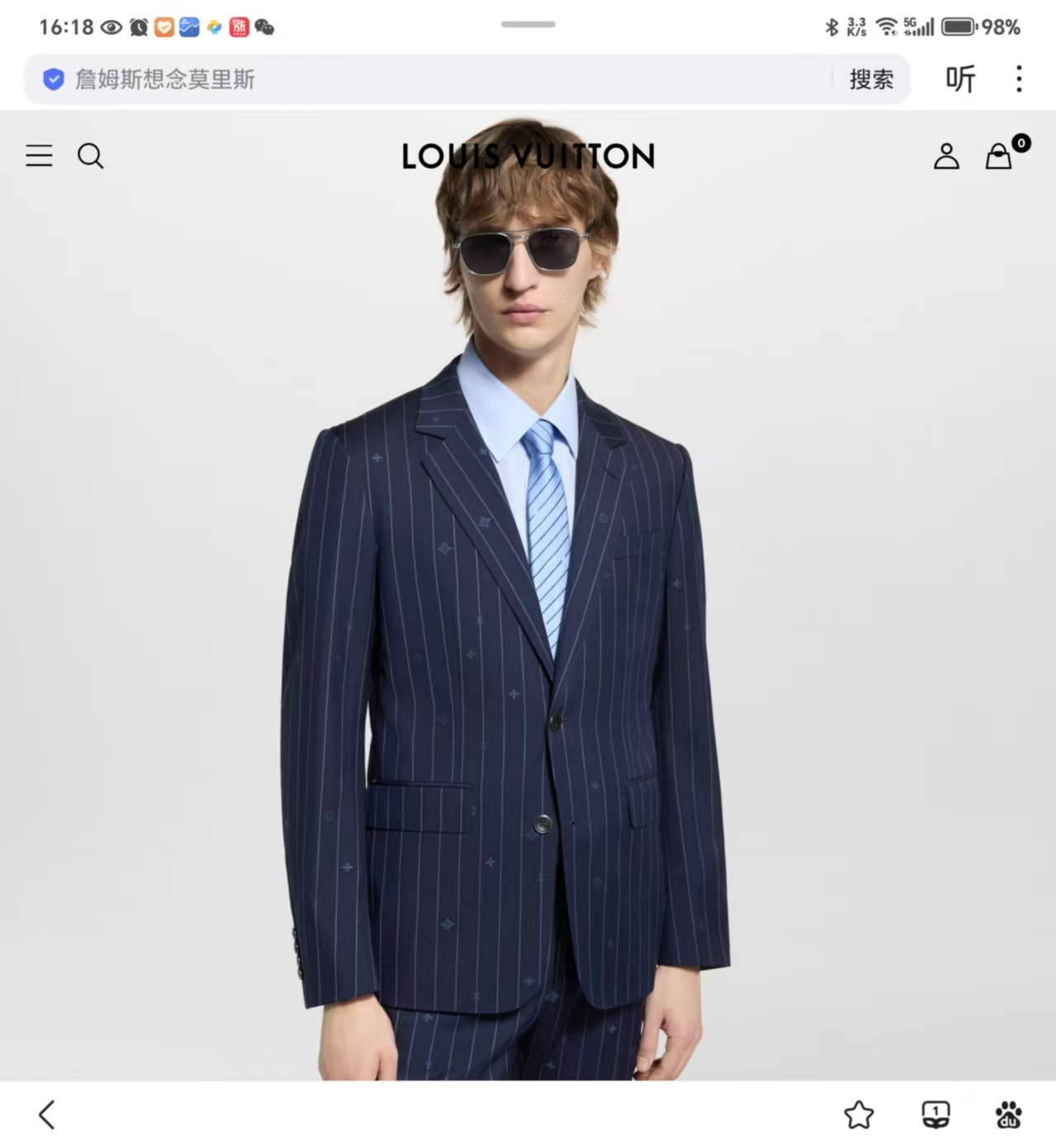The height and width of the screenshot is (1148, 1056).
Task: Bookmark this page with the star
Action: [859, 1115]
